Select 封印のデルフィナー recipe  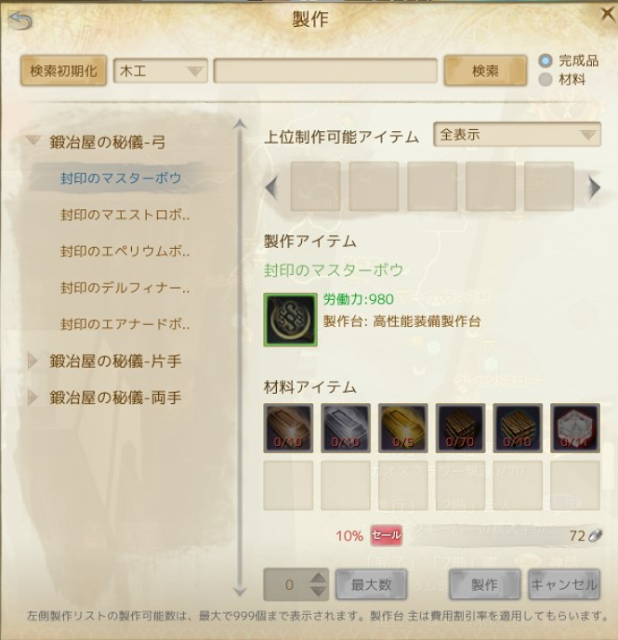(x=124, y=287)
